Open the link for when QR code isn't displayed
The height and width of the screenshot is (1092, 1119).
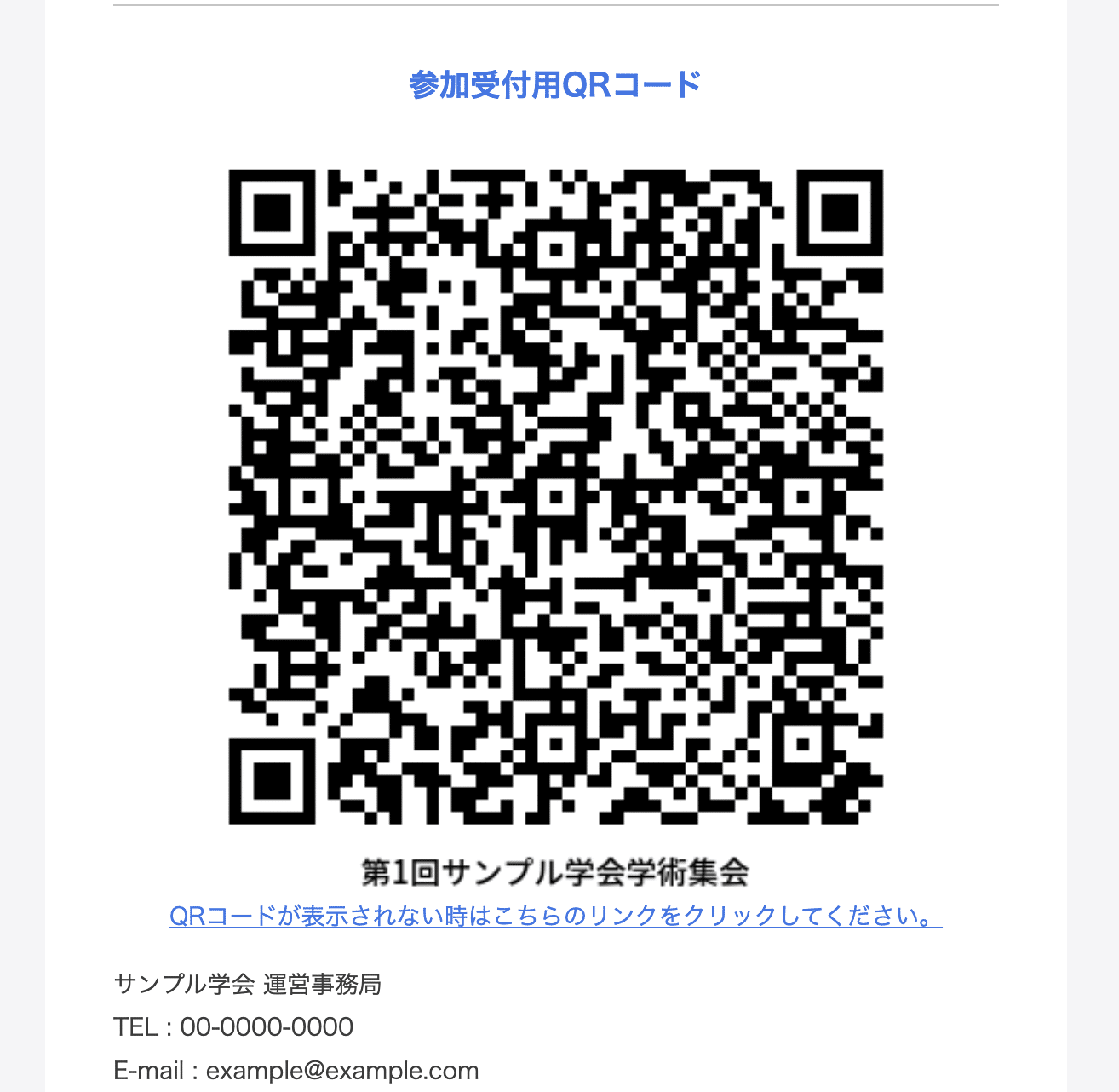pos(555,917)
